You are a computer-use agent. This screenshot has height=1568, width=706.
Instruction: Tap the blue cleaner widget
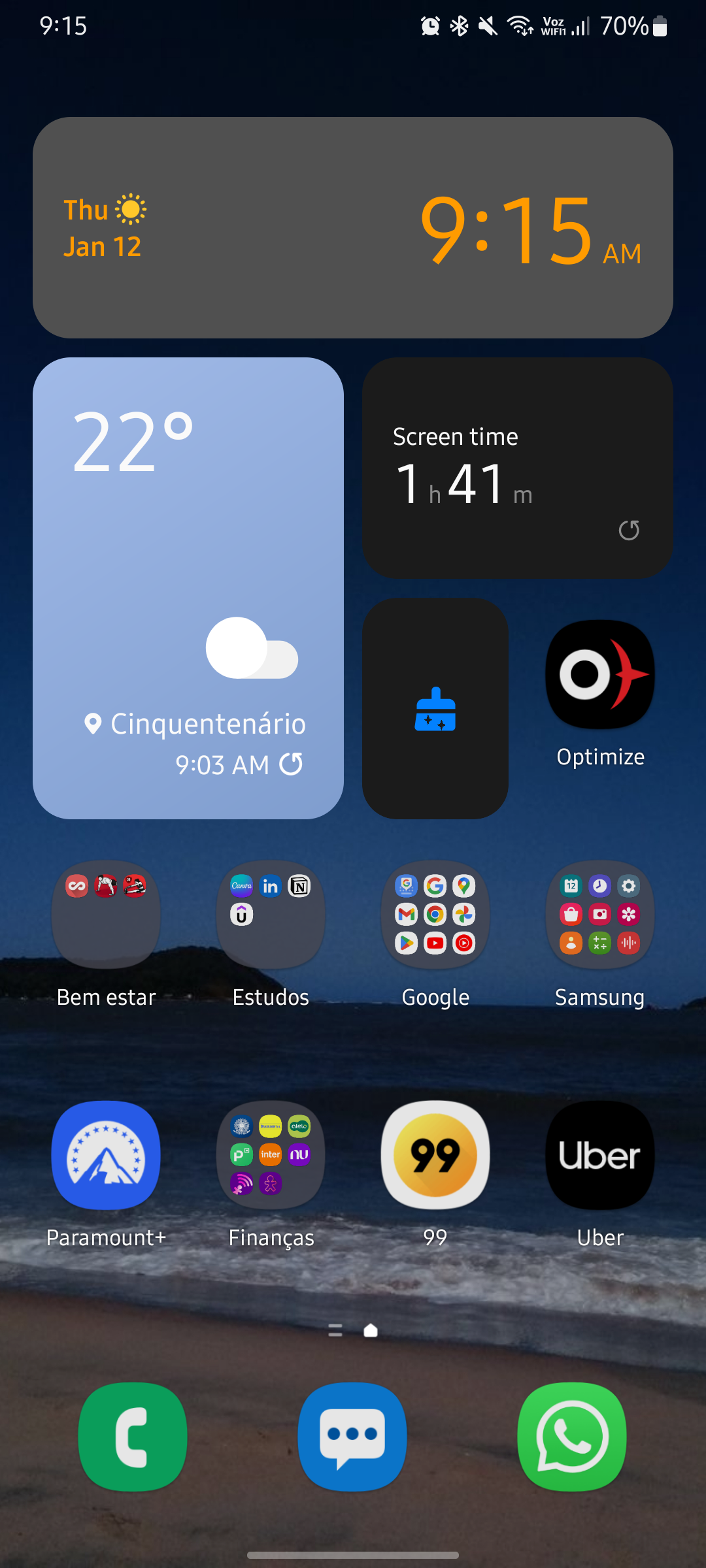point(435,708)
